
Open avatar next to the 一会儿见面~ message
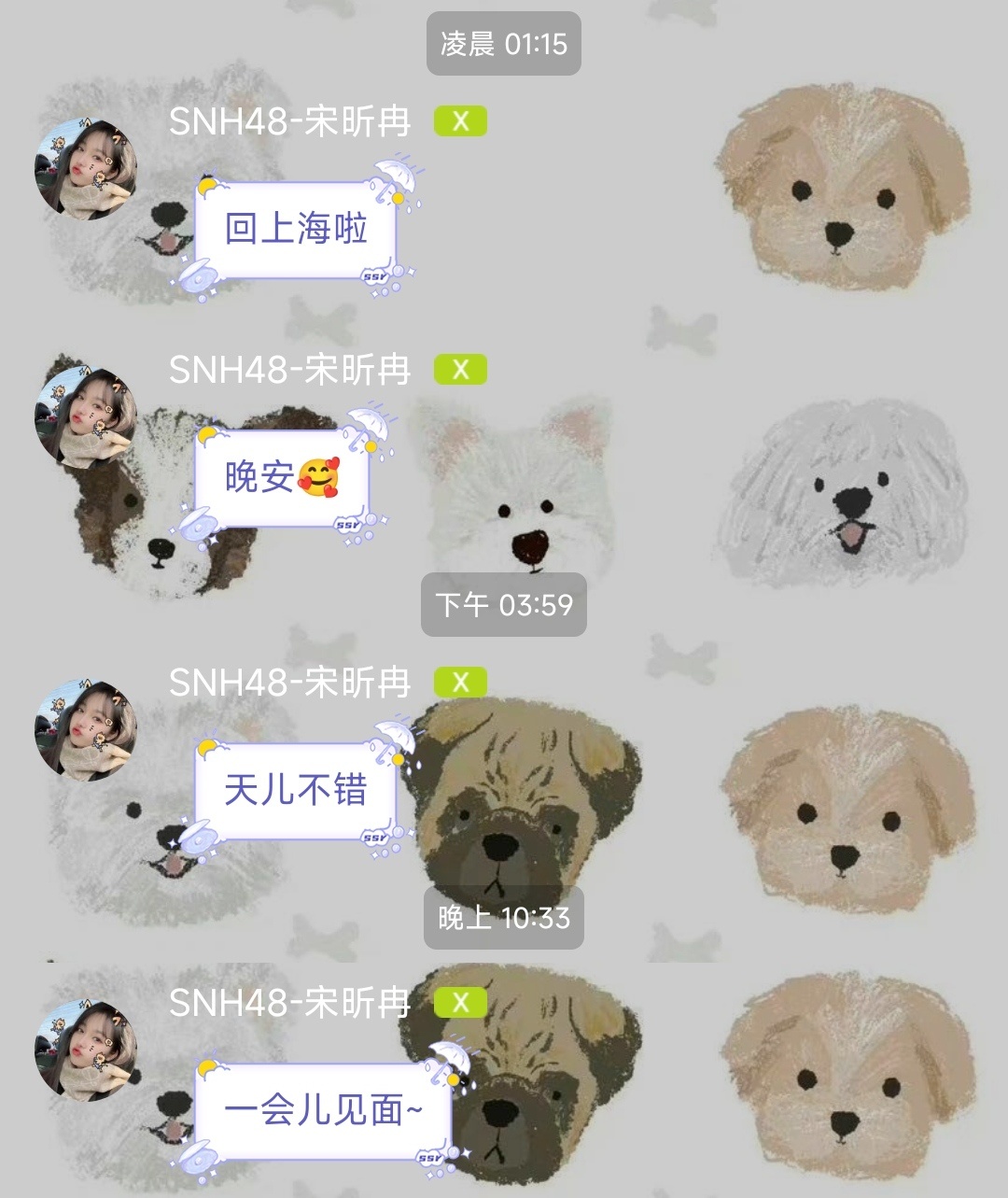pyautogui.click(x=86, y=1050)
